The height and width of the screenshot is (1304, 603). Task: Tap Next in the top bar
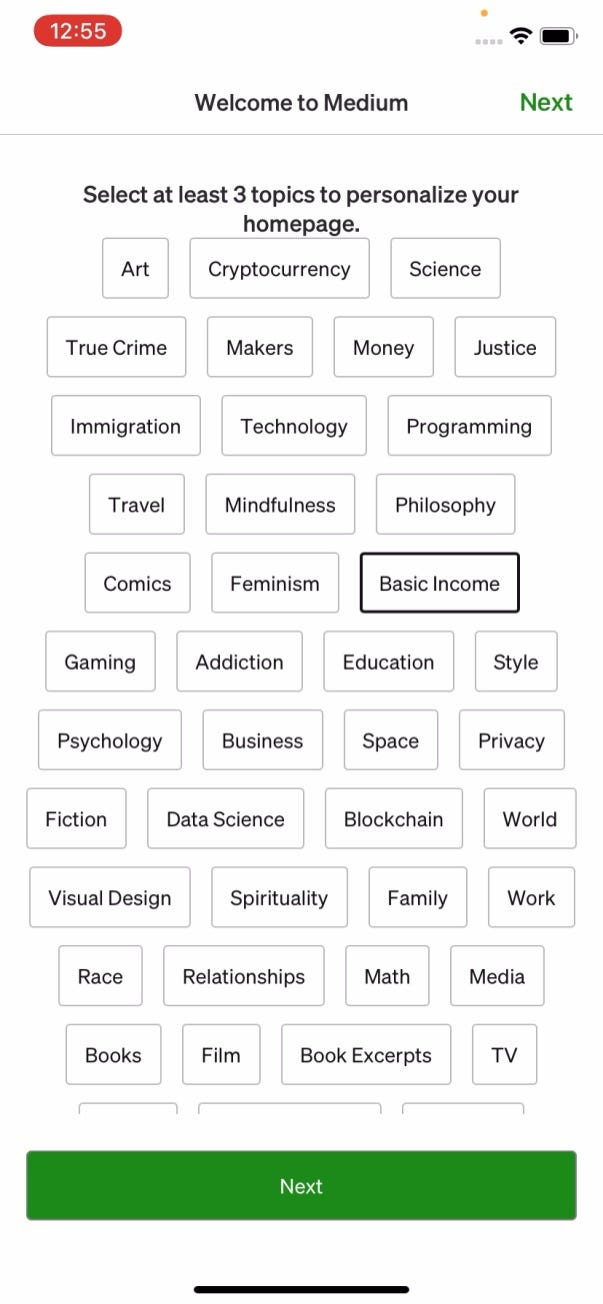pyautogui.click(x=545, y=102)
